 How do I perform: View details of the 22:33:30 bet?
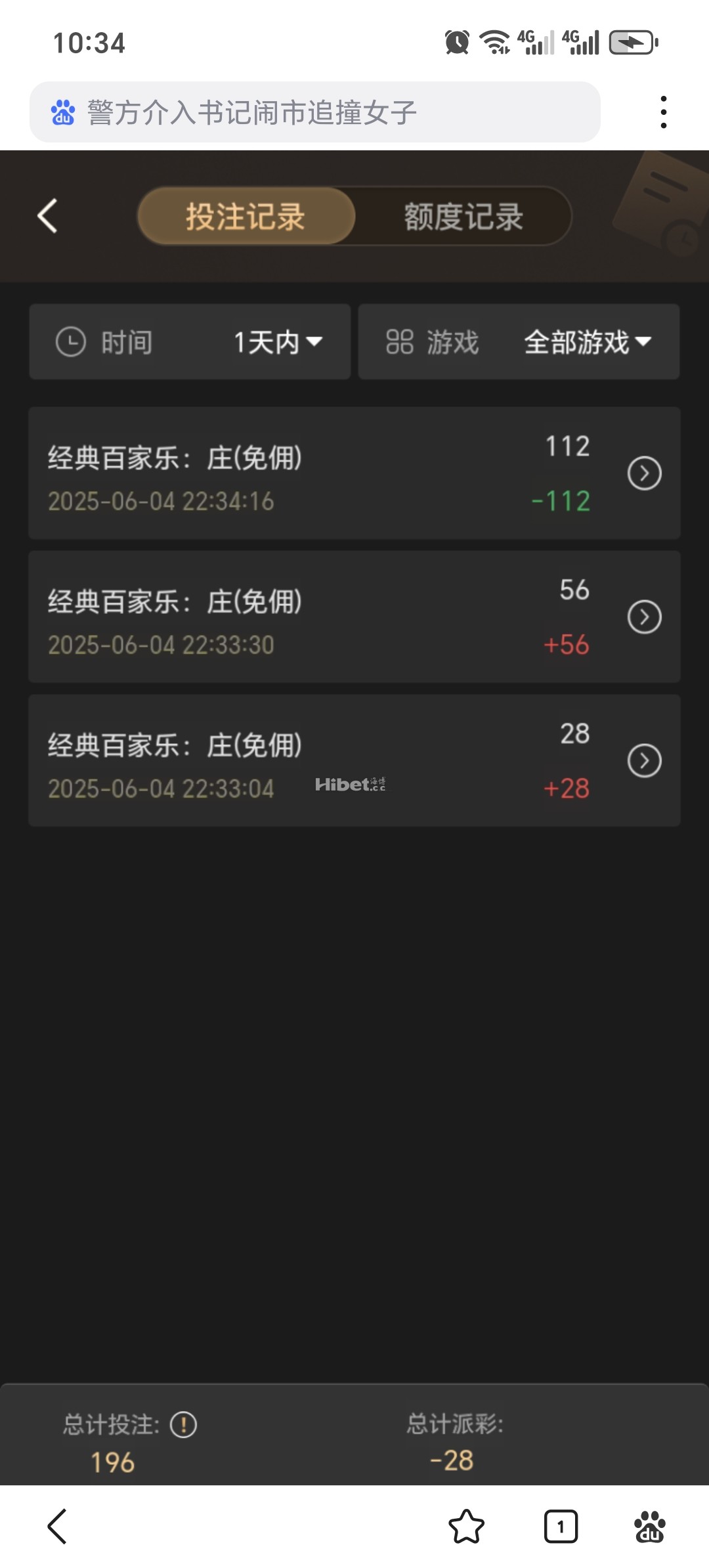pos(644,617)
